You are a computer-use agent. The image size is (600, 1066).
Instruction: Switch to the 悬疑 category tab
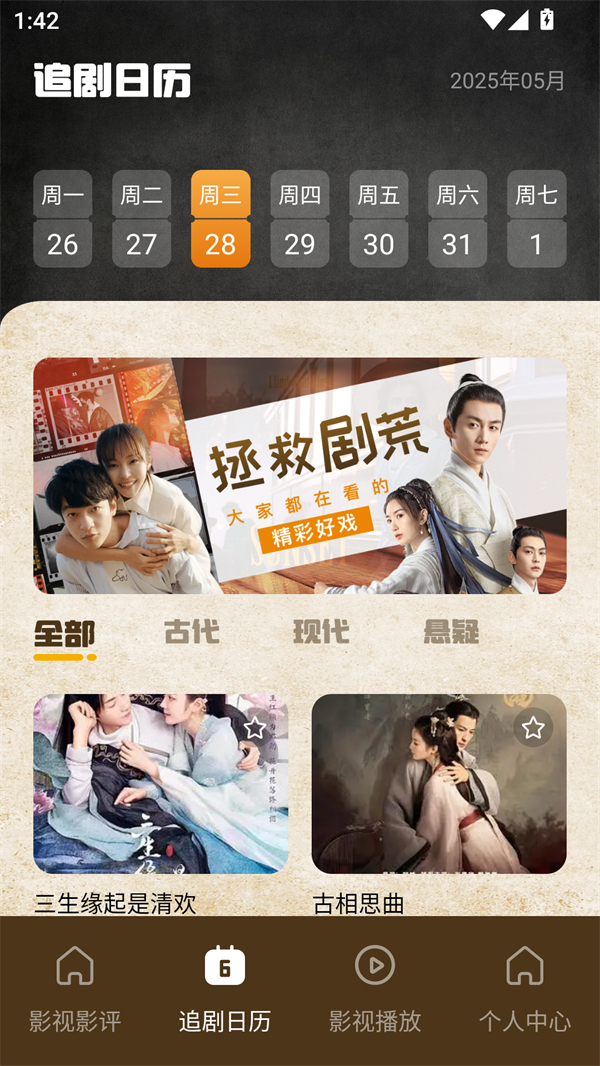pos(451,632)
